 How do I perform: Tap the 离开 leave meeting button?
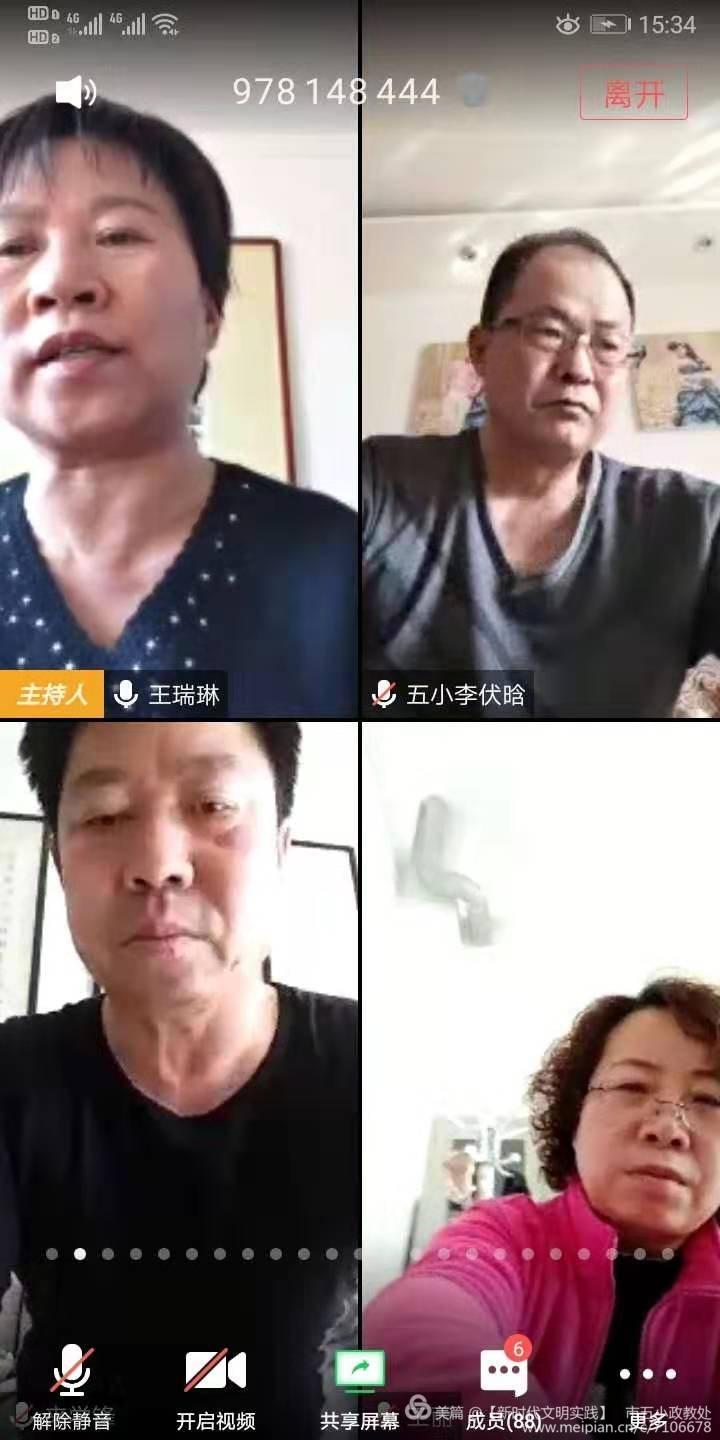pyautogui.click(x=634, y=93)
